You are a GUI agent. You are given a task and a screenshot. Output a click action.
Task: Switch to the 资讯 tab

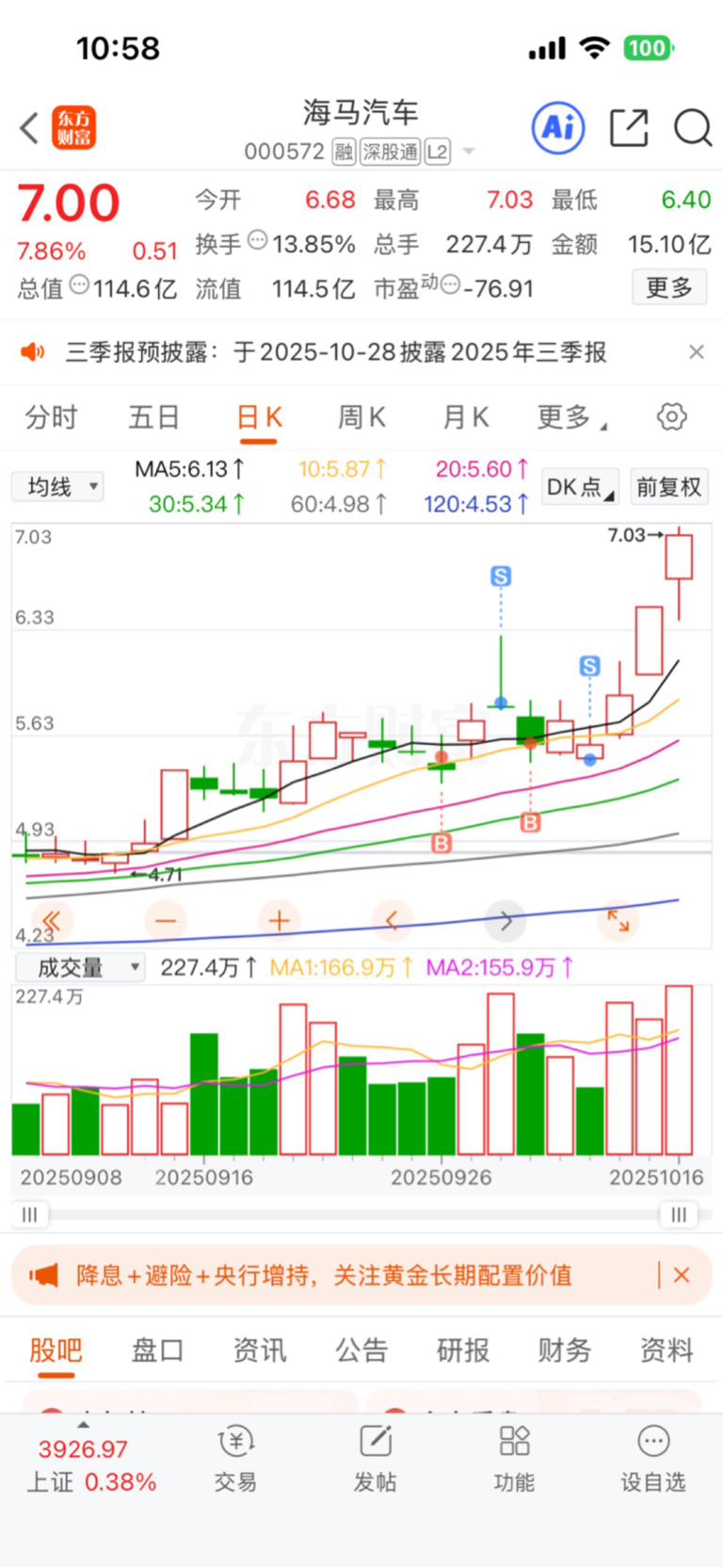pyautogui.click(x=259, y=1350)
